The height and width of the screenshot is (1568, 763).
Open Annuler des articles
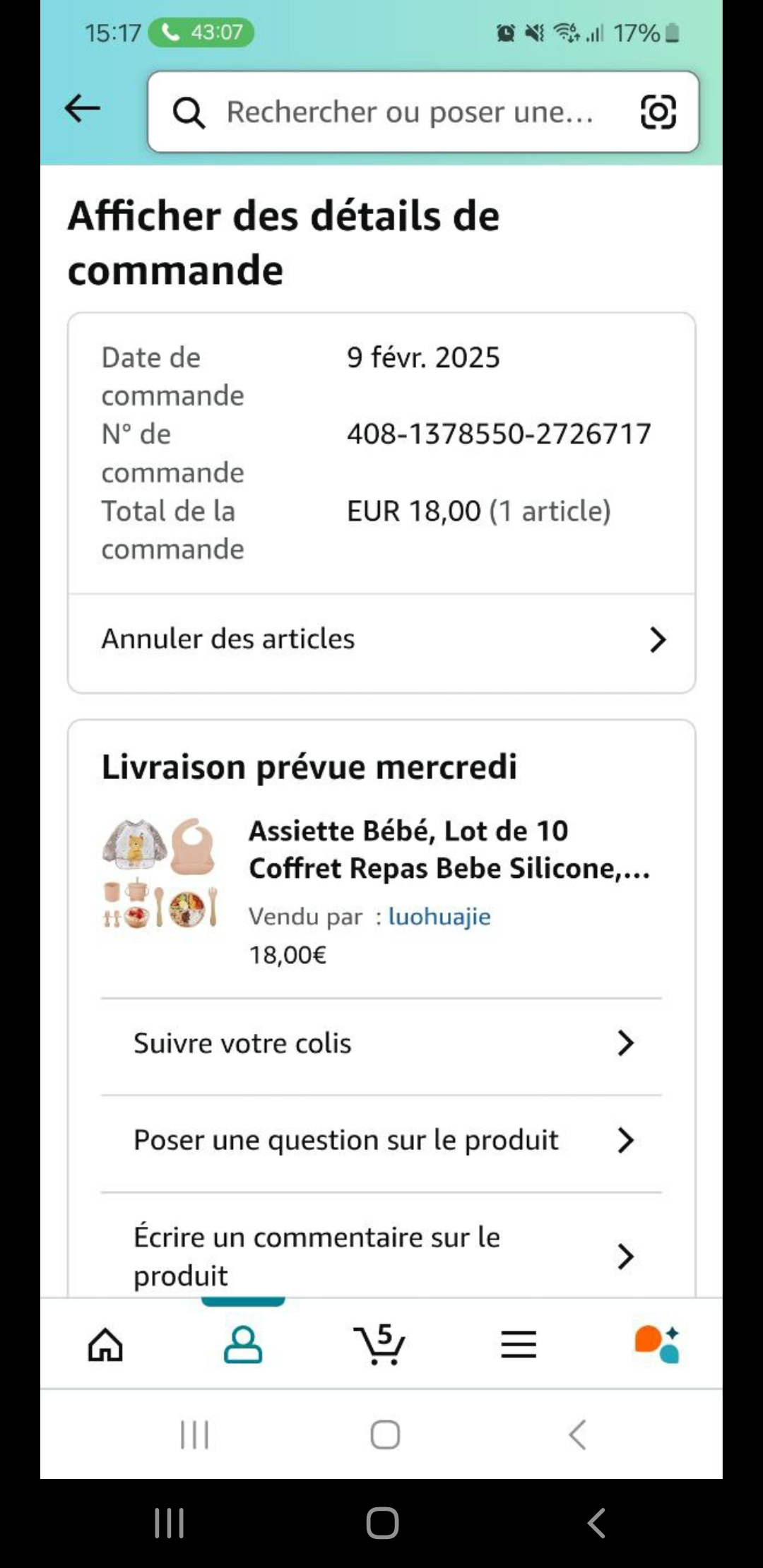pos(381,639)
